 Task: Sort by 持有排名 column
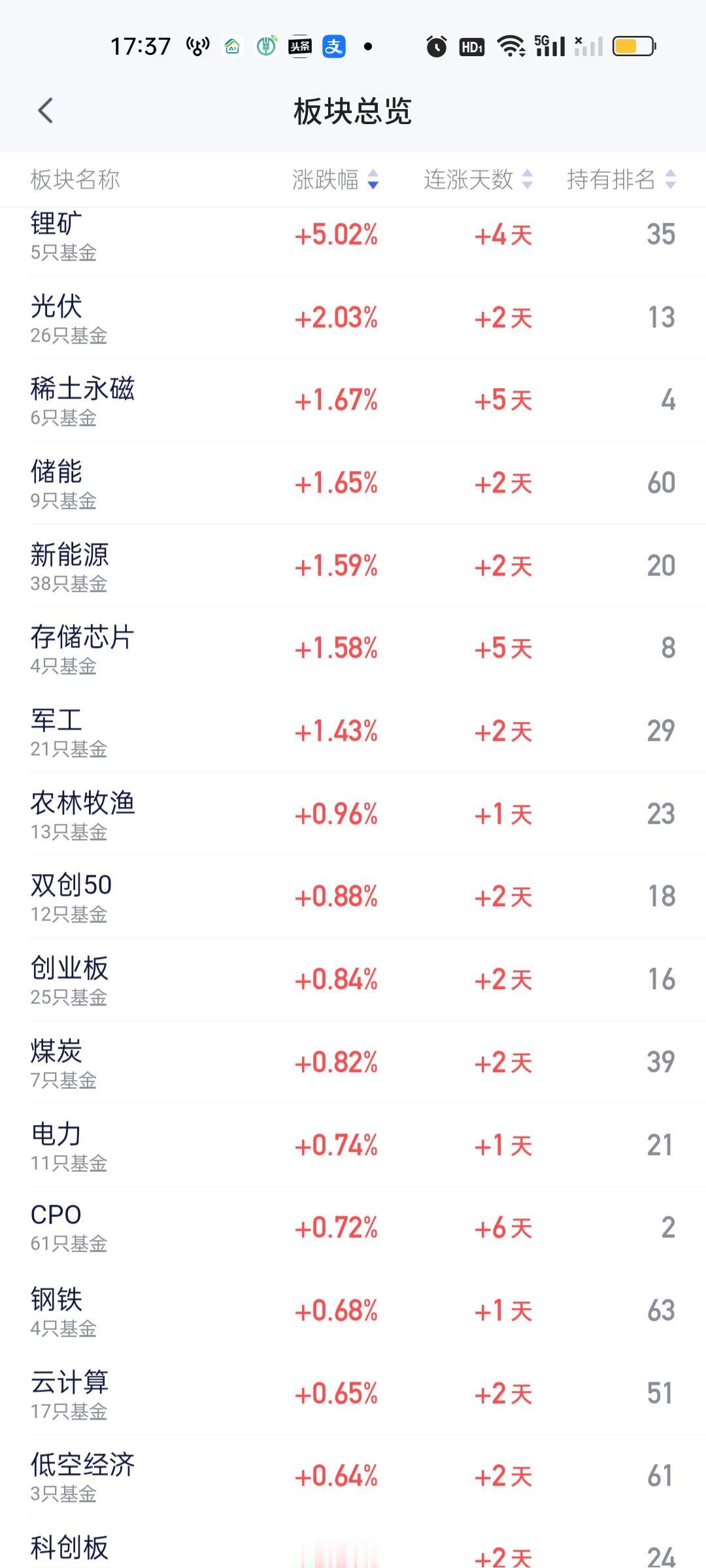tap(621, 179)
